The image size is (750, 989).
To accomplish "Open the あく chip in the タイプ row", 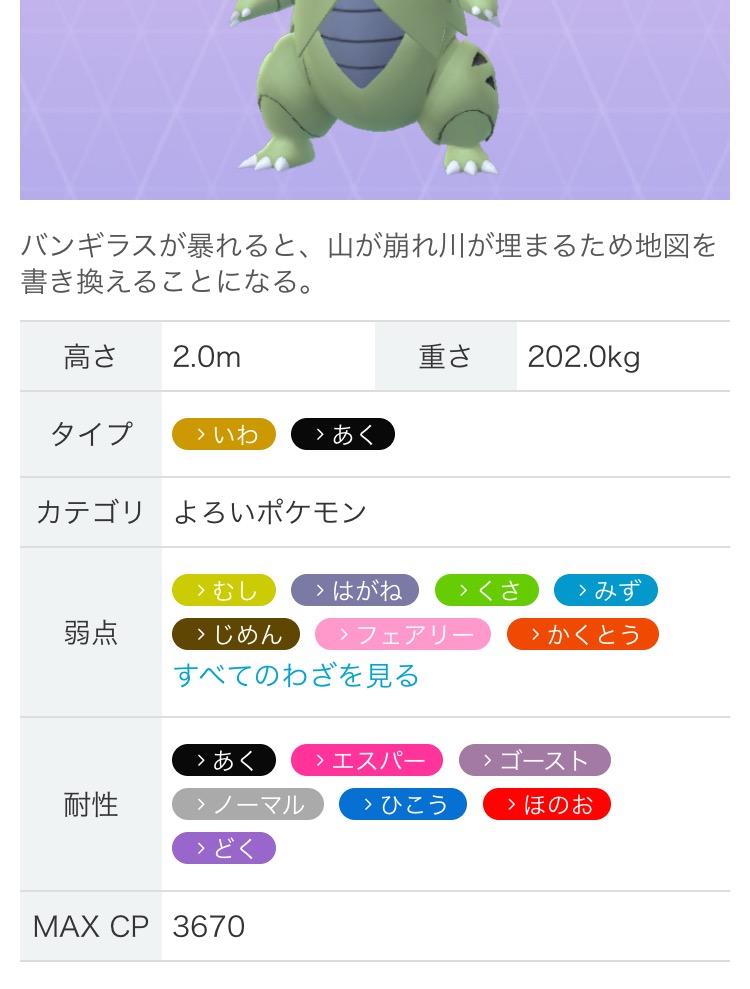I will (343, 434).
